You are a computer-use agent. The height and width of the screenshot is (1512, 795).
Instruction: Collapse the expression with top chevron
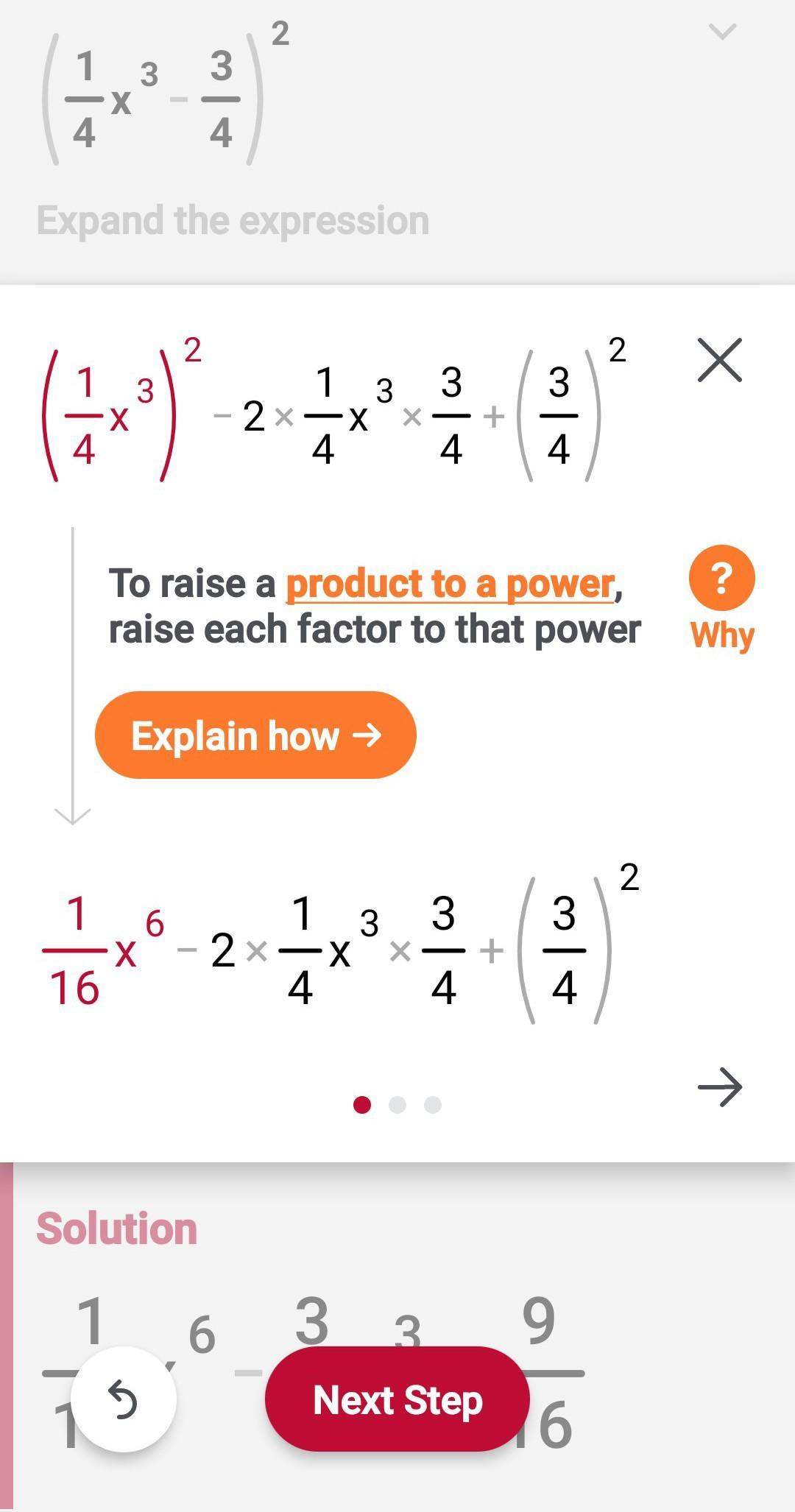coord(721,31)
